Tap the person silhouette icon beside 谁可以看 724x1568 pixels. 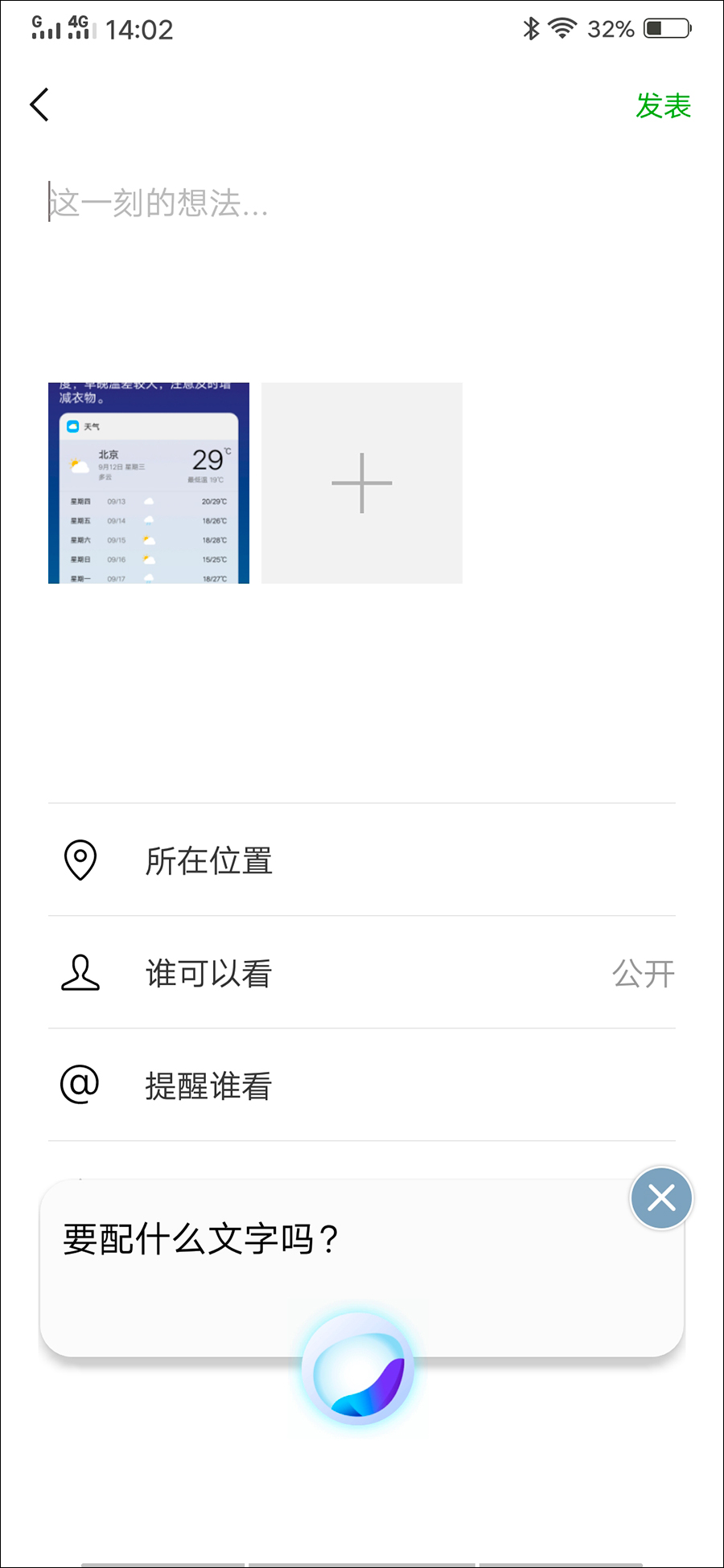pos(79,973)
